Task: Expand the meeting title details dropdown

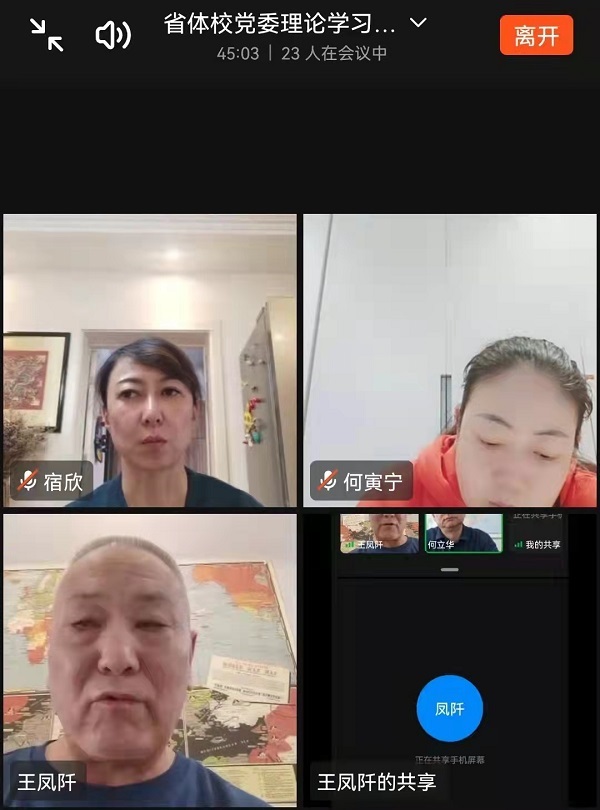Action: click(418, 23)
